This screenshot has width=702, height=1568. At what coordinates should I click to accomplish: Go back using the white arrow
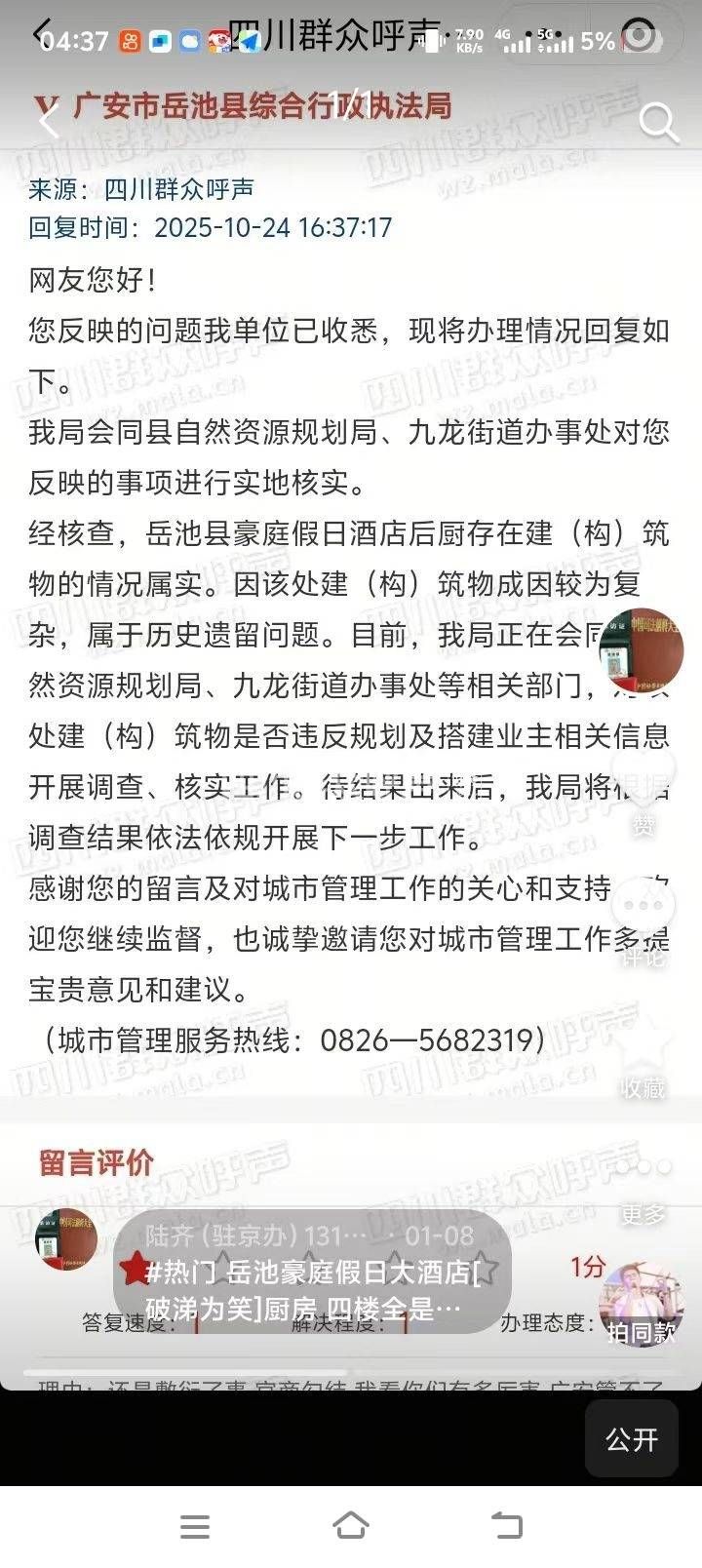pos(48,121)
